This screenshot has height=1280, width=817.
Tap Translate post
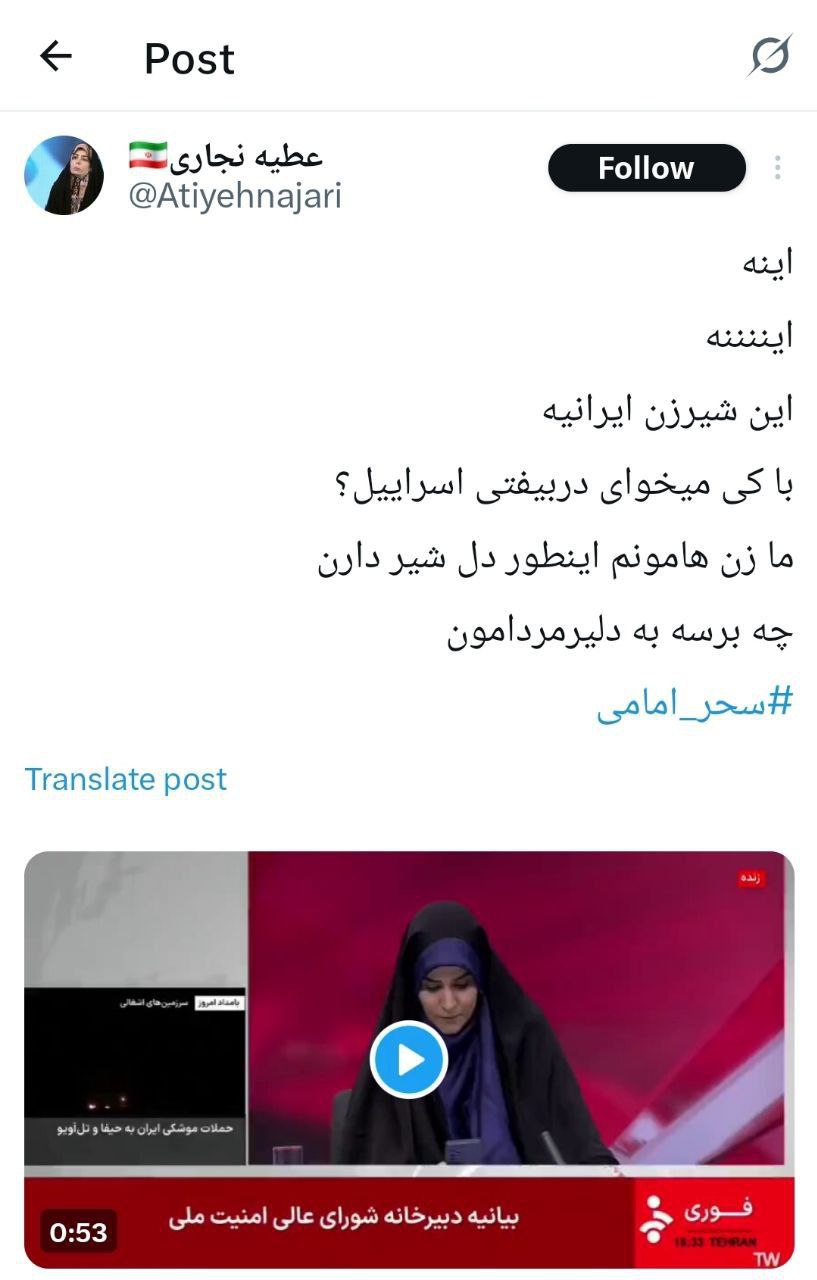[126, 779]
